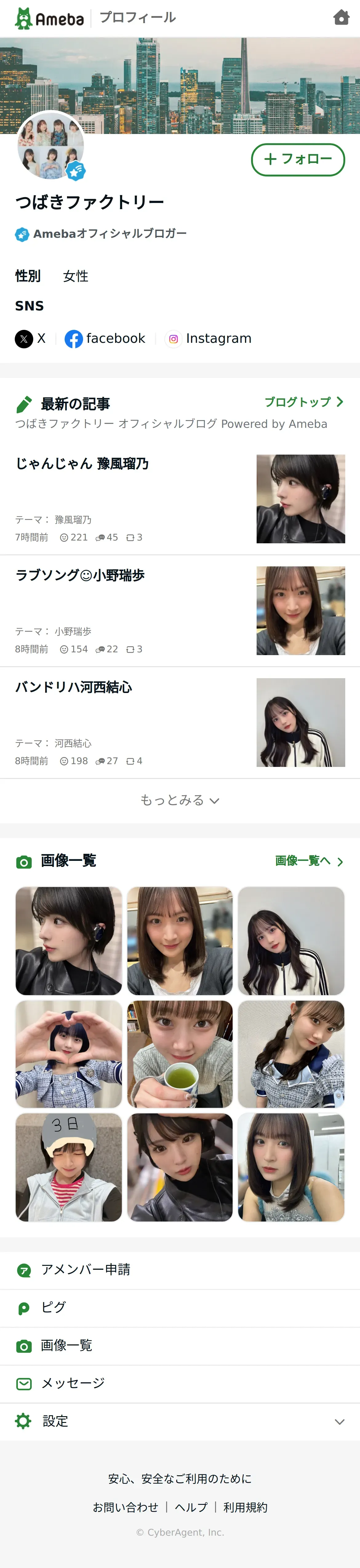View the heart hands photo
Viewport: 360px width, 1568px height.
(x=69, y=1054)
